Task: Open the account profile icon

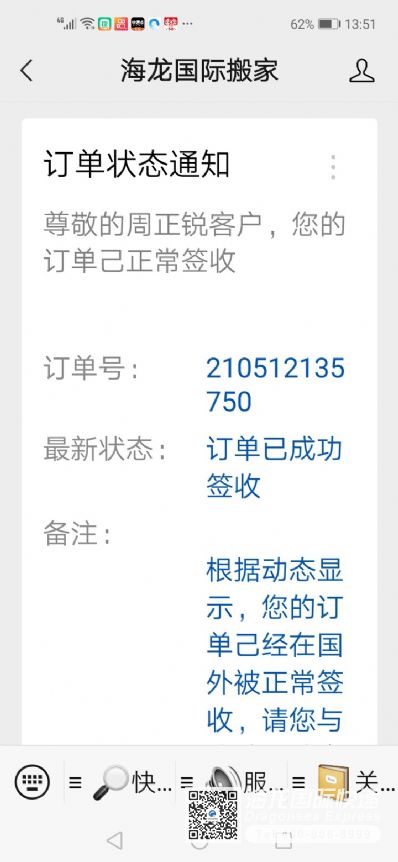Action: coord(362,71)
